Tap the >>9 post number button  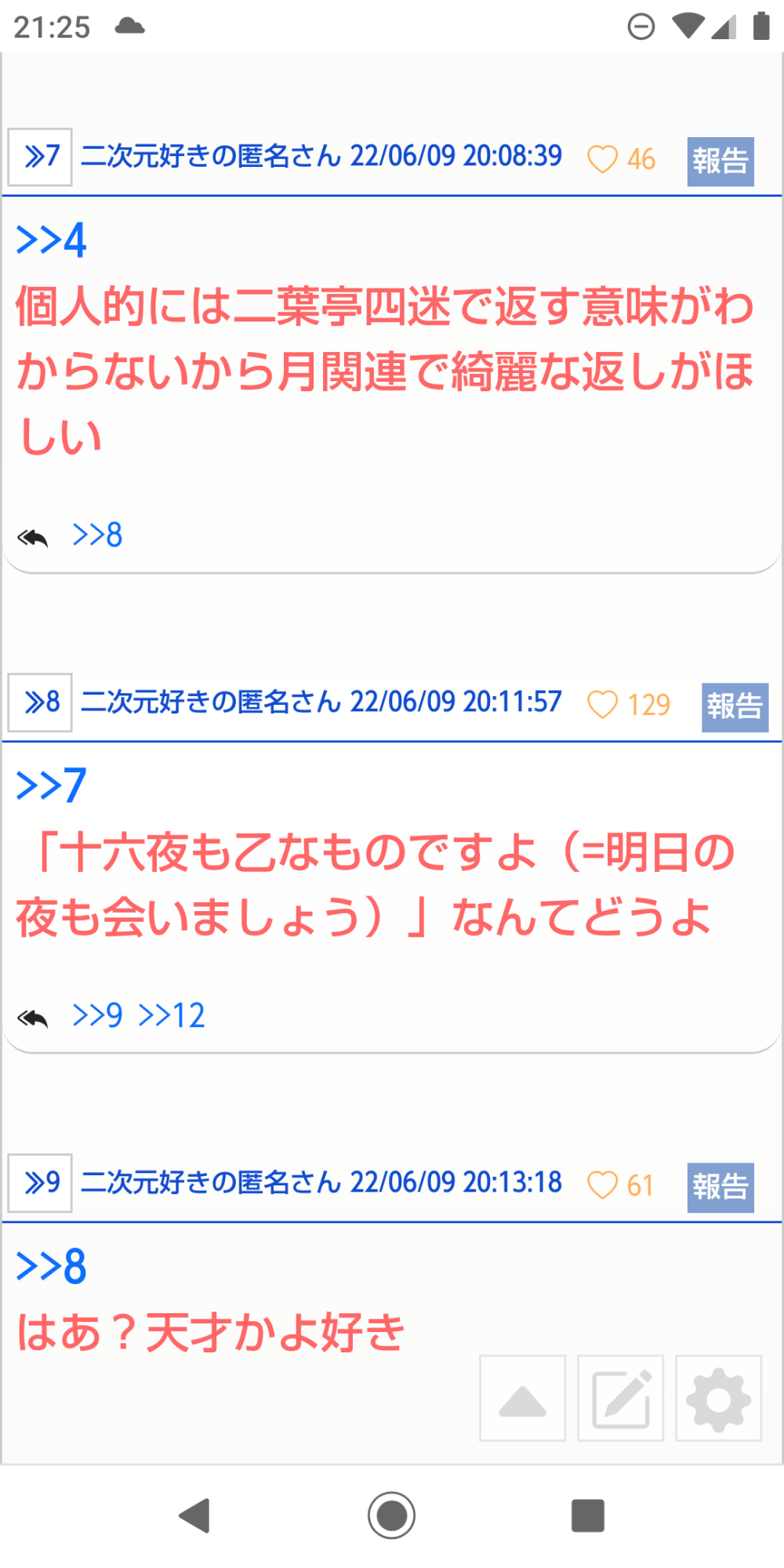click(40, 1183)
